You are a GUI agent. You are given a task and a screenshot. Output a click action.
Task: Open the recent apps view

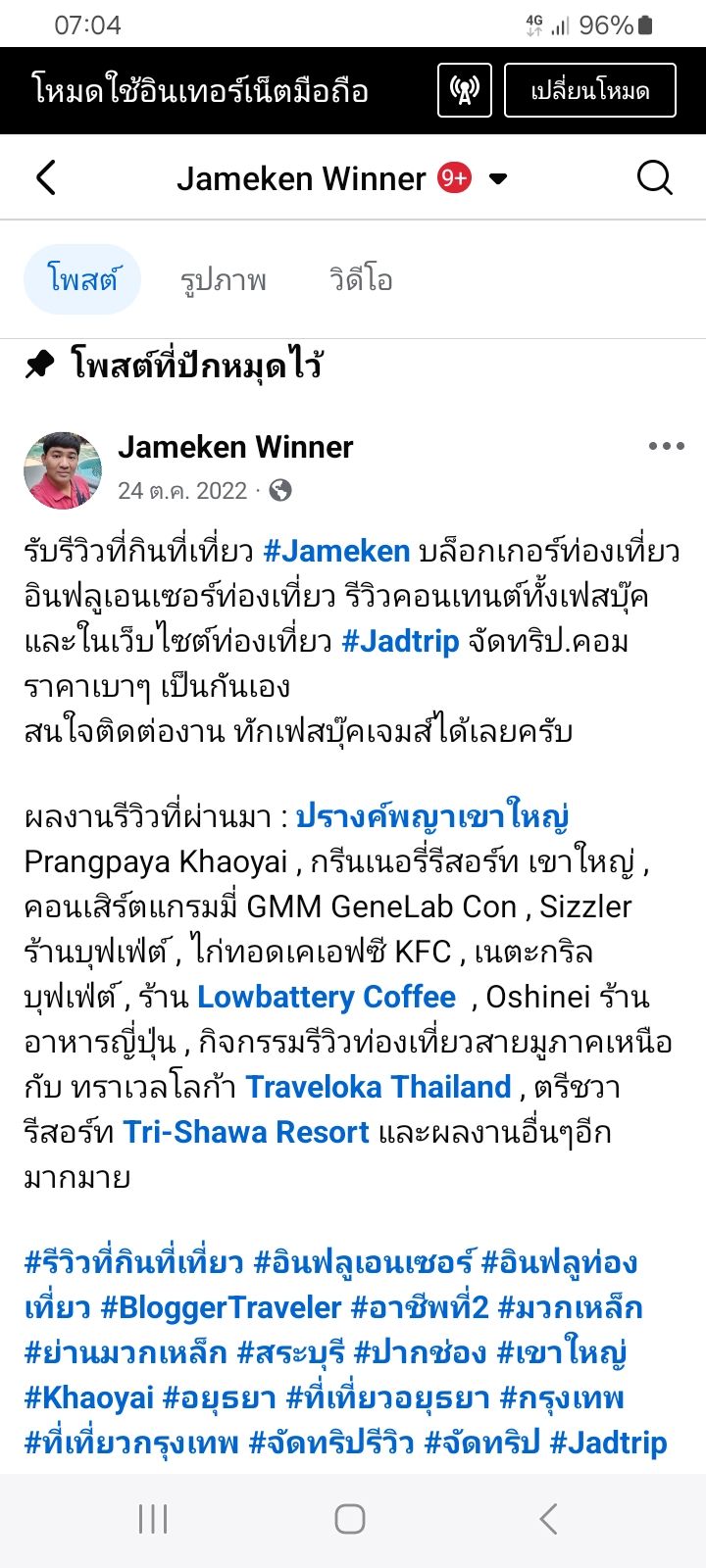[153, 1519]
